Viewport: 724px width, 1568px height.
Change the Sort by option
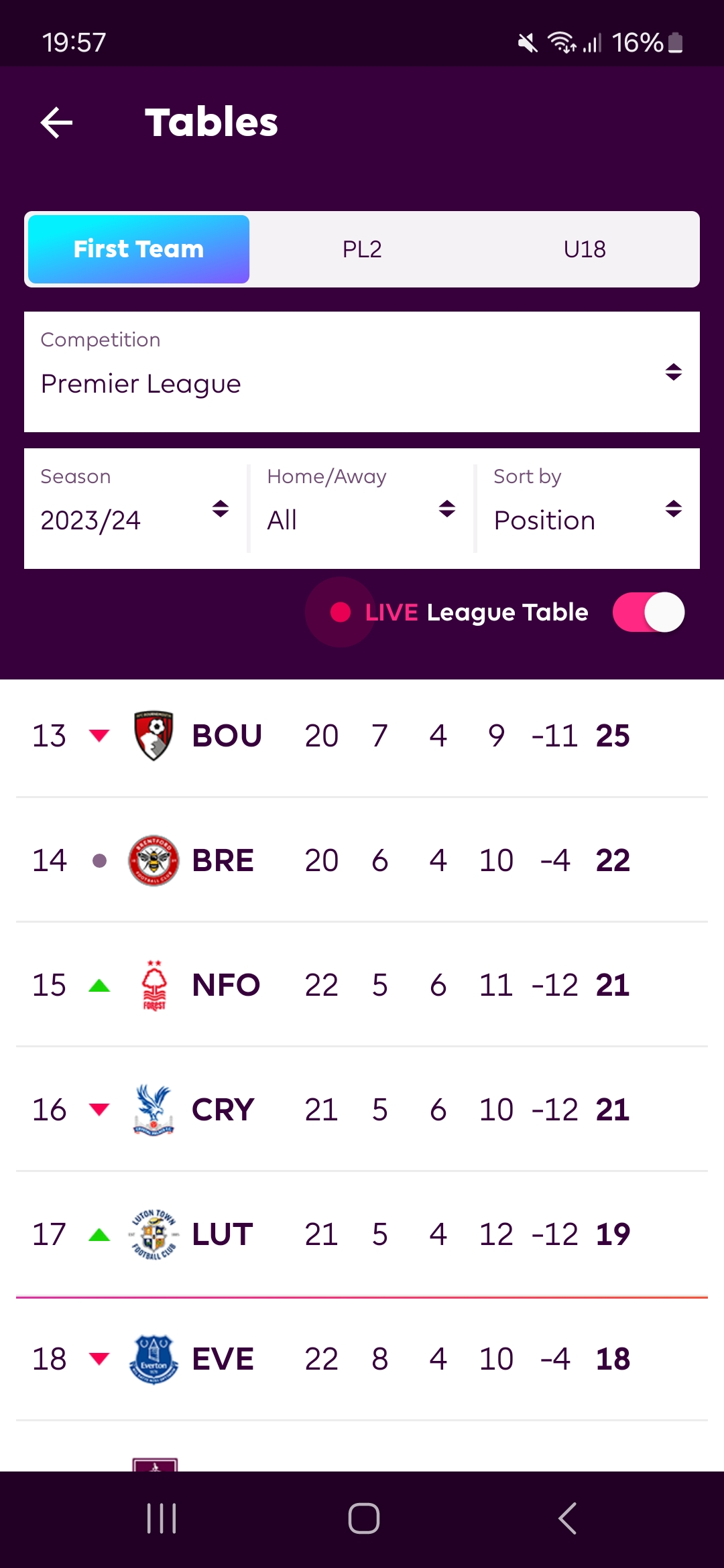coord(589,509)
